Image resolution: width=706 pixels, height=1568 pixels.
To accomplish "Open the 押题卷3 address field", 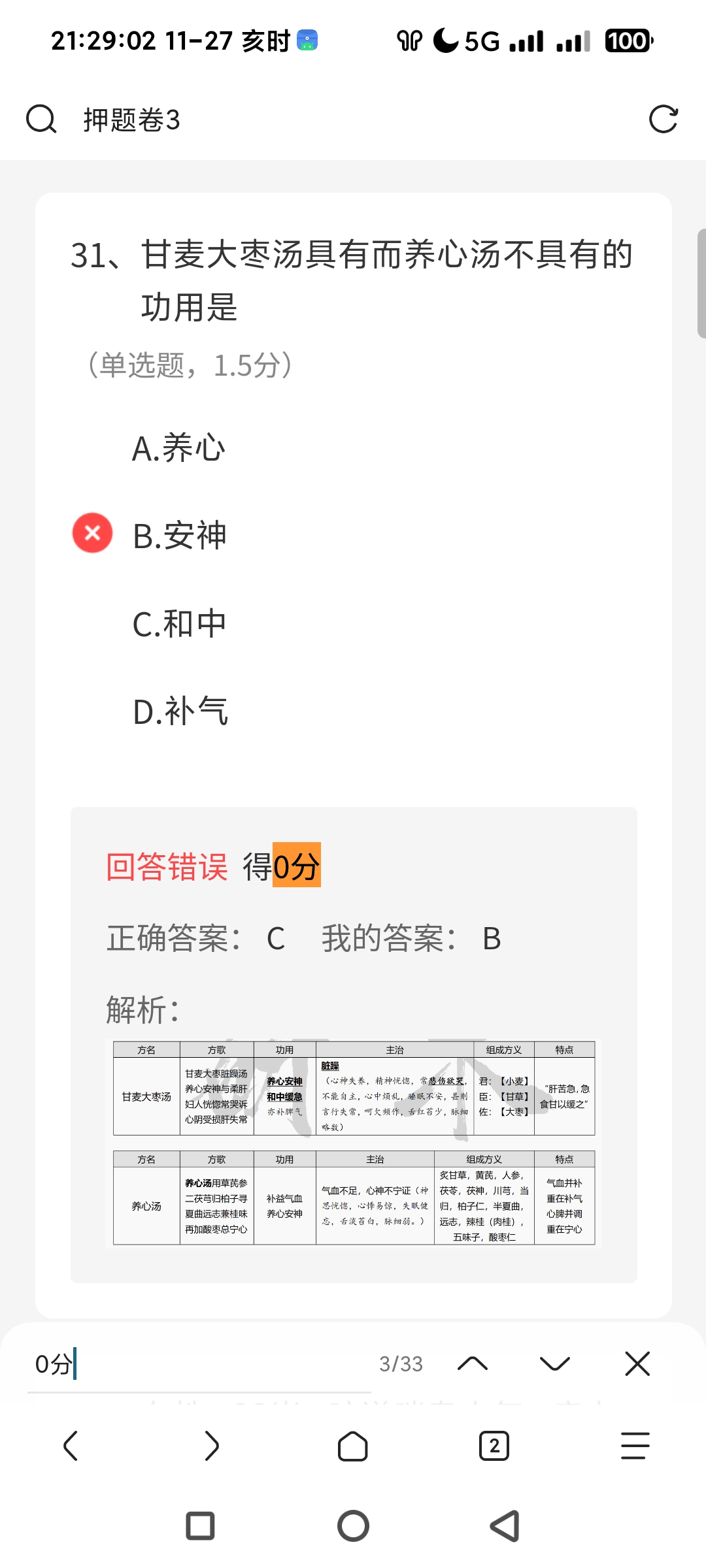I will tap(327, 120).
